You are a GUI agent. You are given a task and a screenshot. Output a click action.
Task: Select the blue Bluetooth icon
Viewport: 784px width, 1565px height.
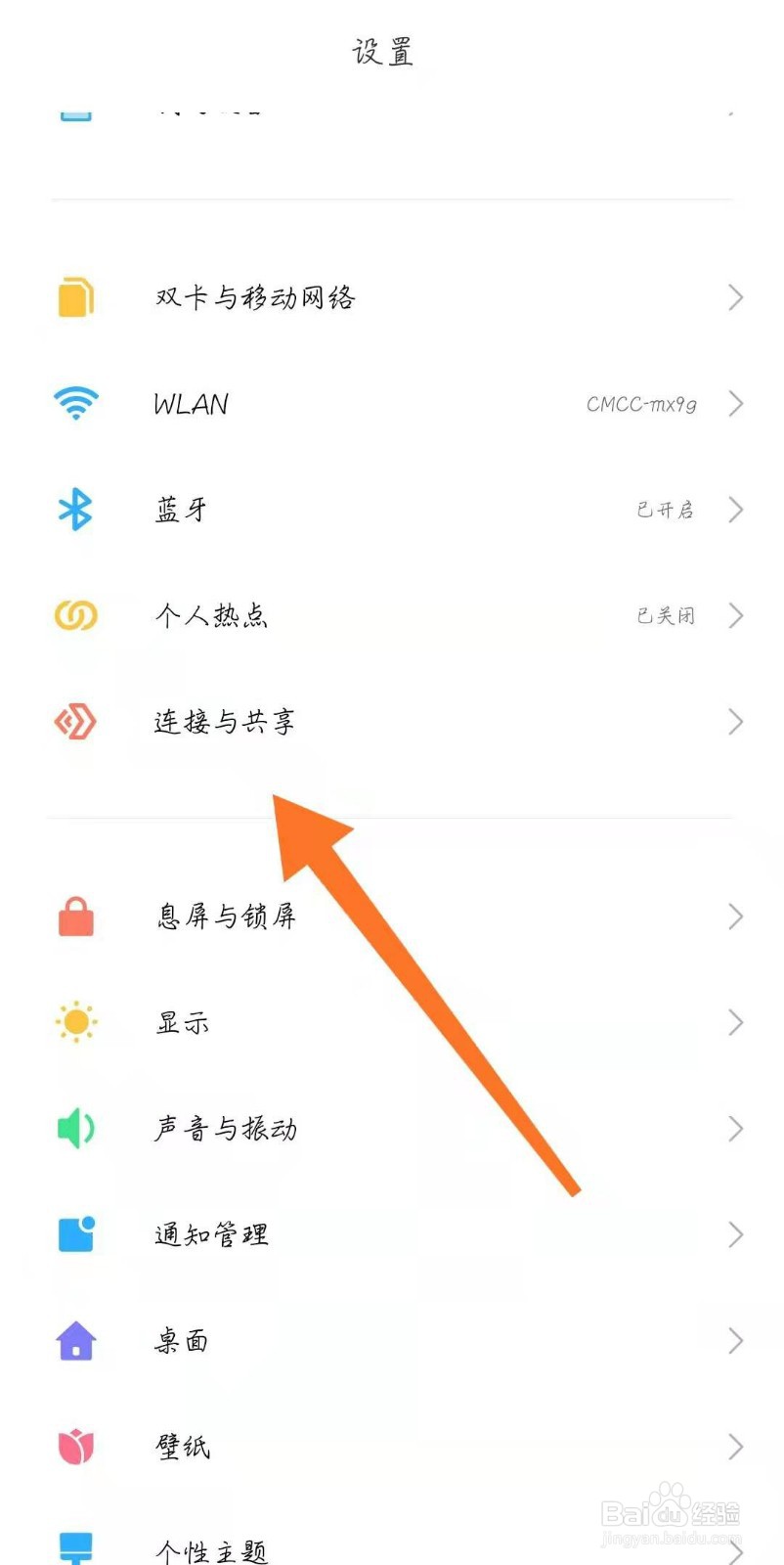click(75, 510)
